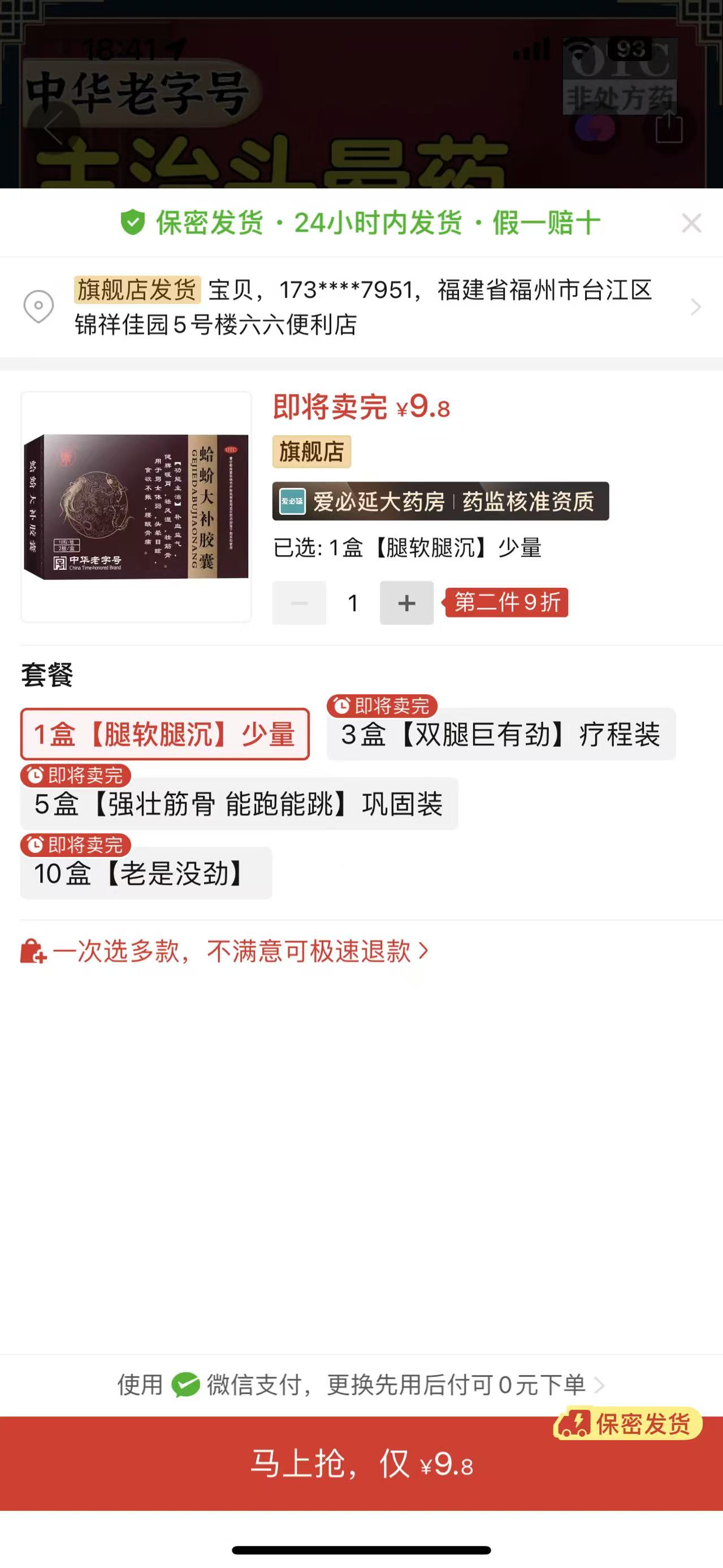
Task: Increase quantity with the plus button
Action: point(406,603)
